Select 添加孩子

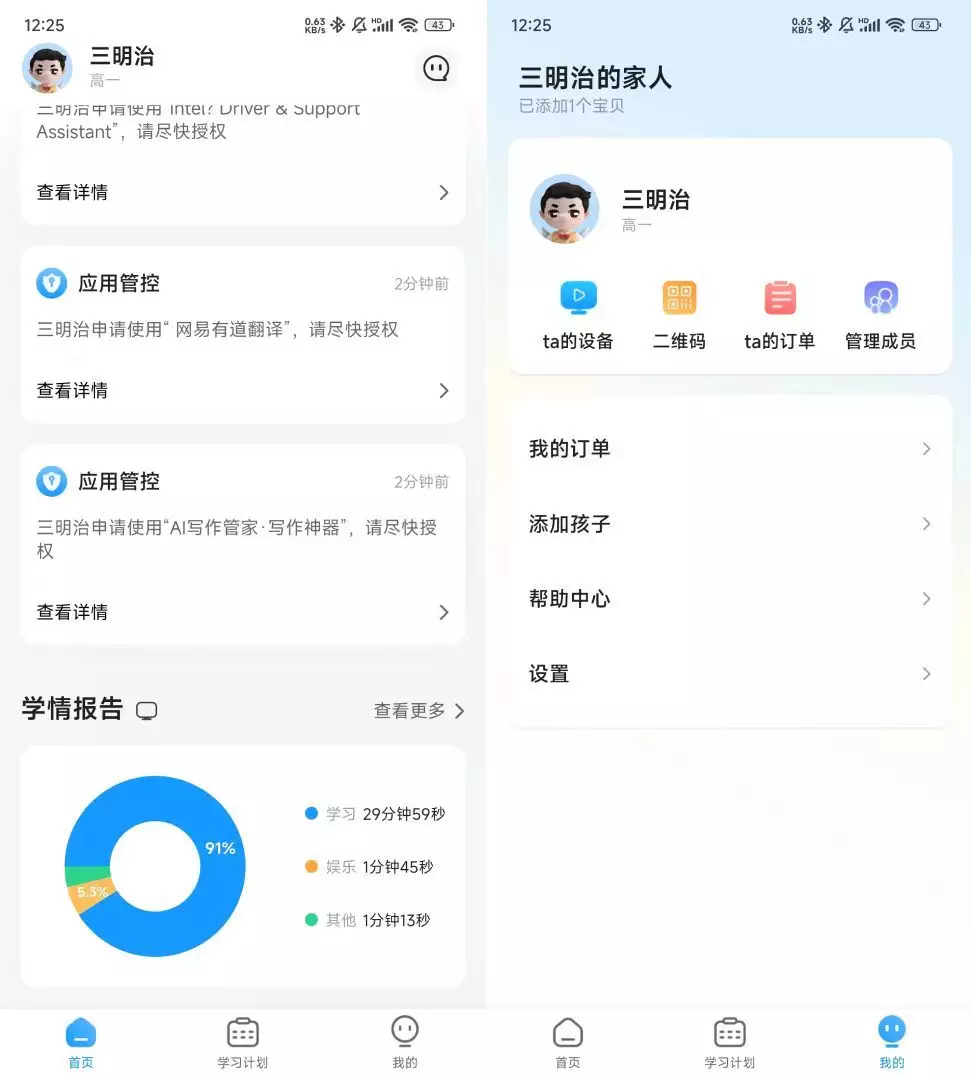click(x=729, y=524)
